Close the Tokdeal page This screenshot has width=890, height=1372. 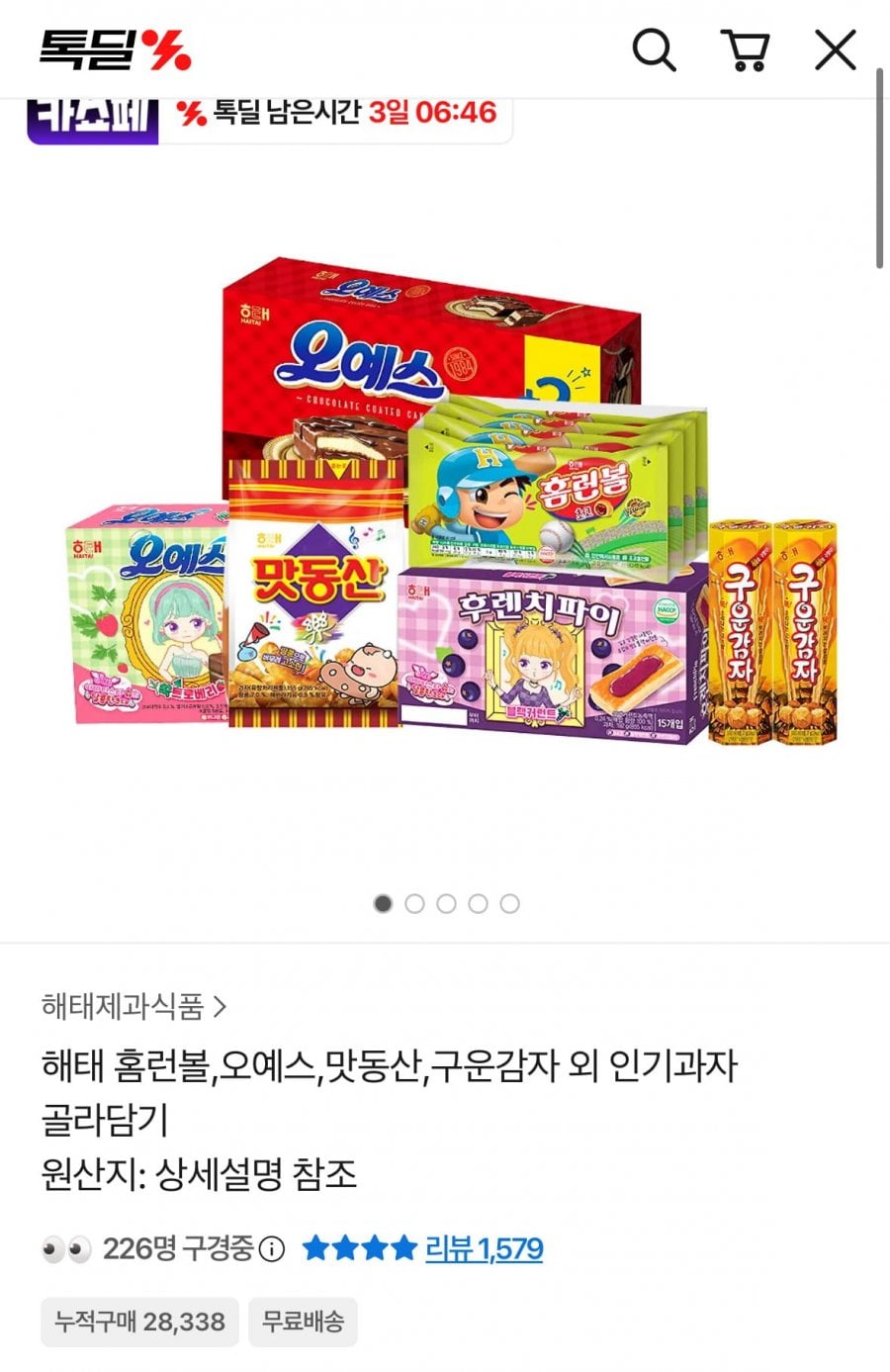coord(836,49)
